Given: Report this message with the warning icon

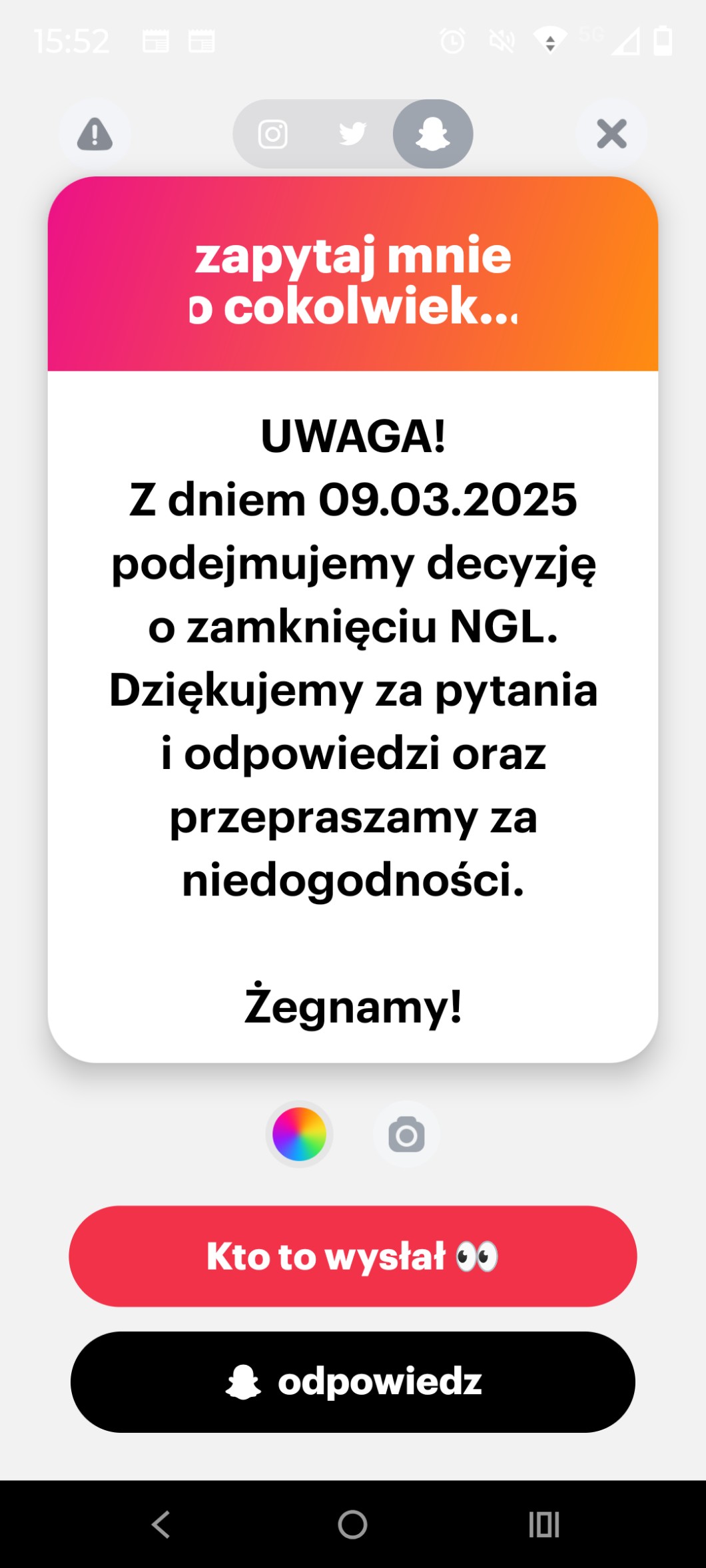Looking at the screenshot, I should coord(95,134).
